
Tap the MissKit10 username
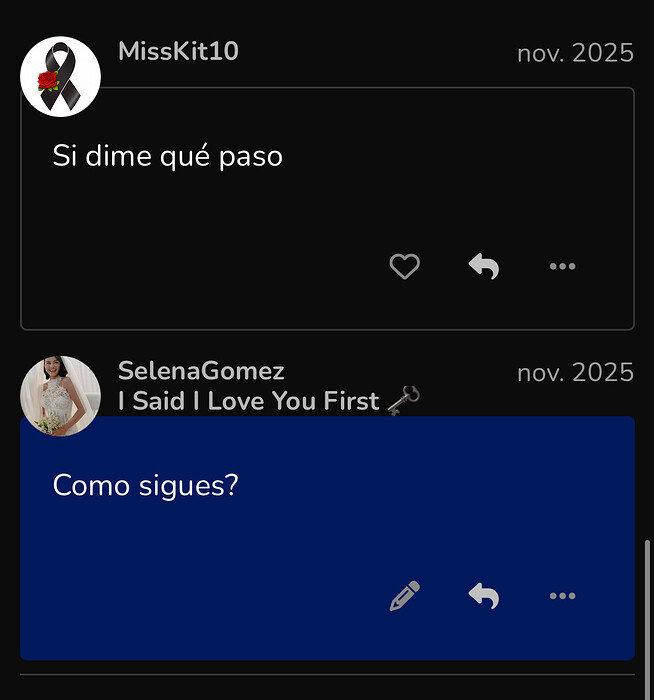pos(178,51)
